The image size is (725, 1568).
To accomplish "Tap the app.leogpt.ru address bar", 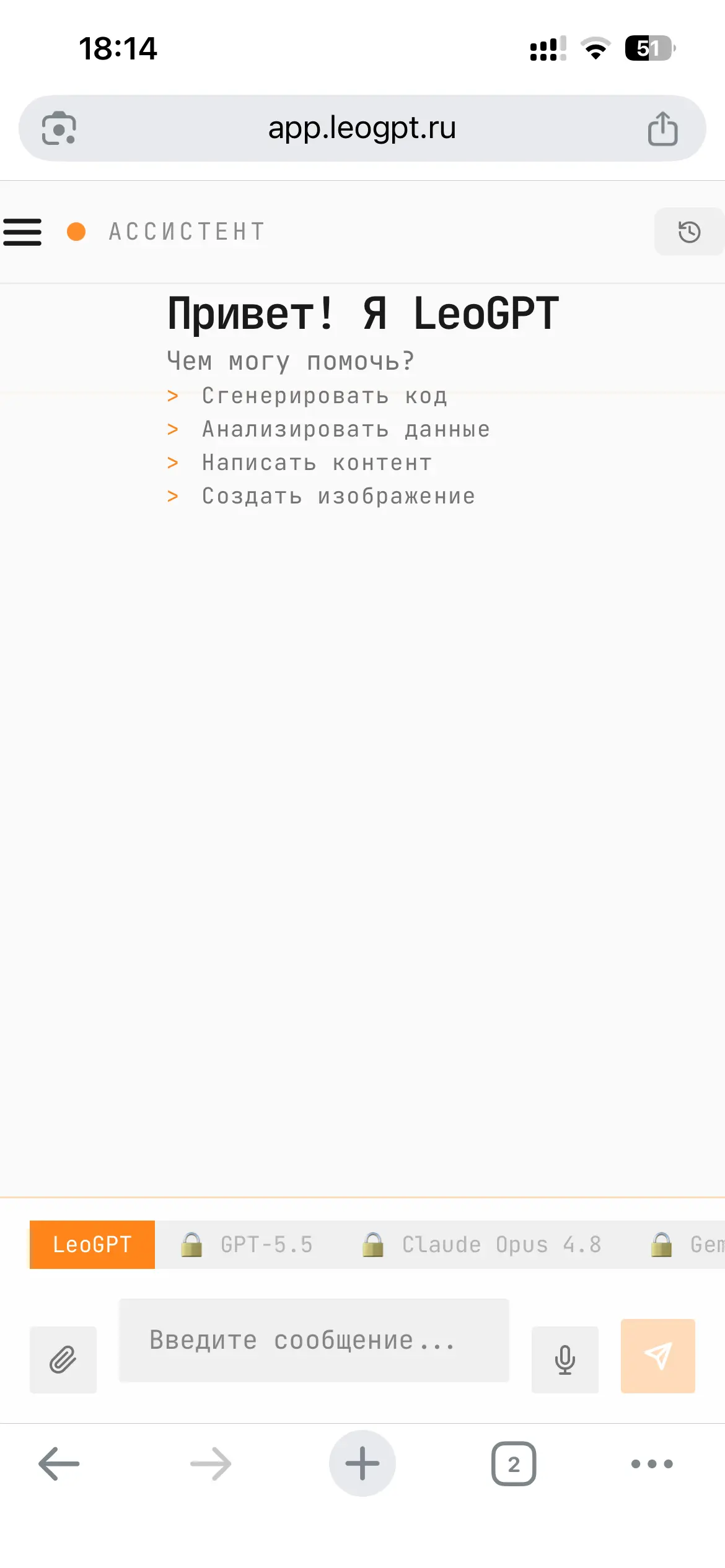I will [x=362, y=128].
